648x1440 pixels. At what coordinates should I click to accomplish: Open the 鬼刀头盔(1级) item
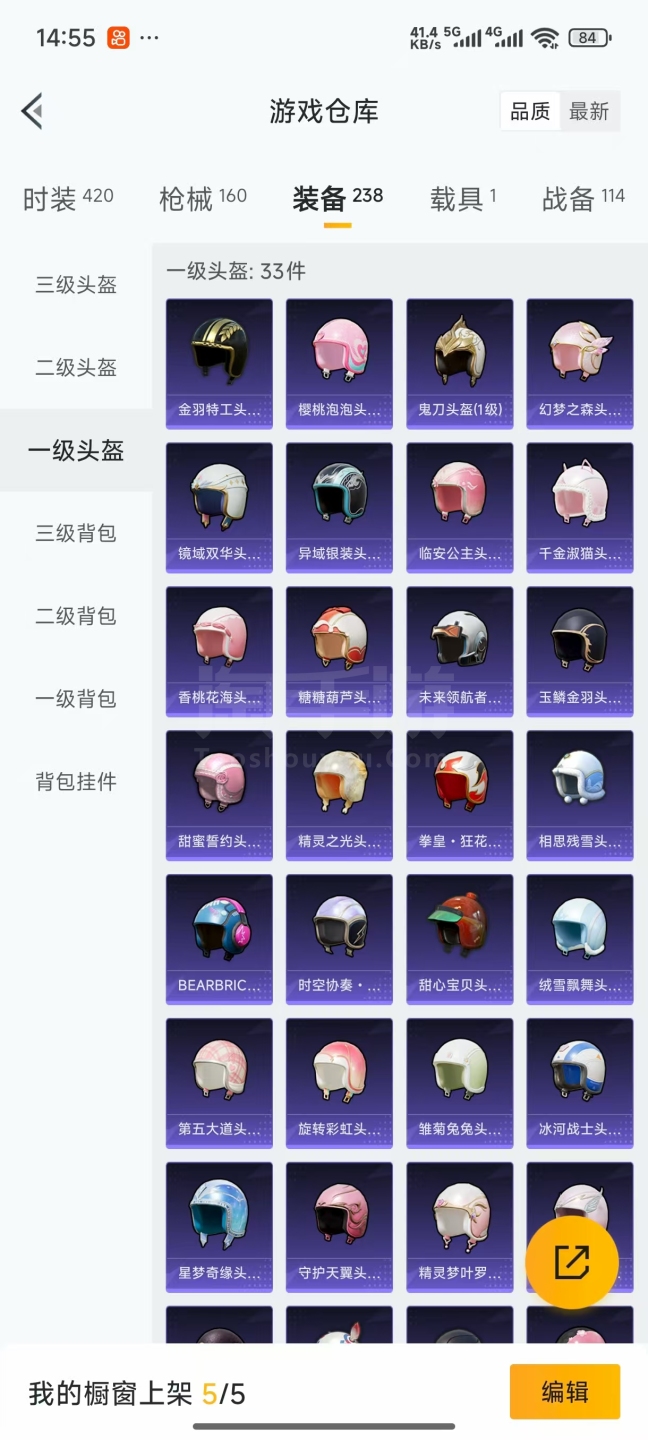tap(460, 363)
